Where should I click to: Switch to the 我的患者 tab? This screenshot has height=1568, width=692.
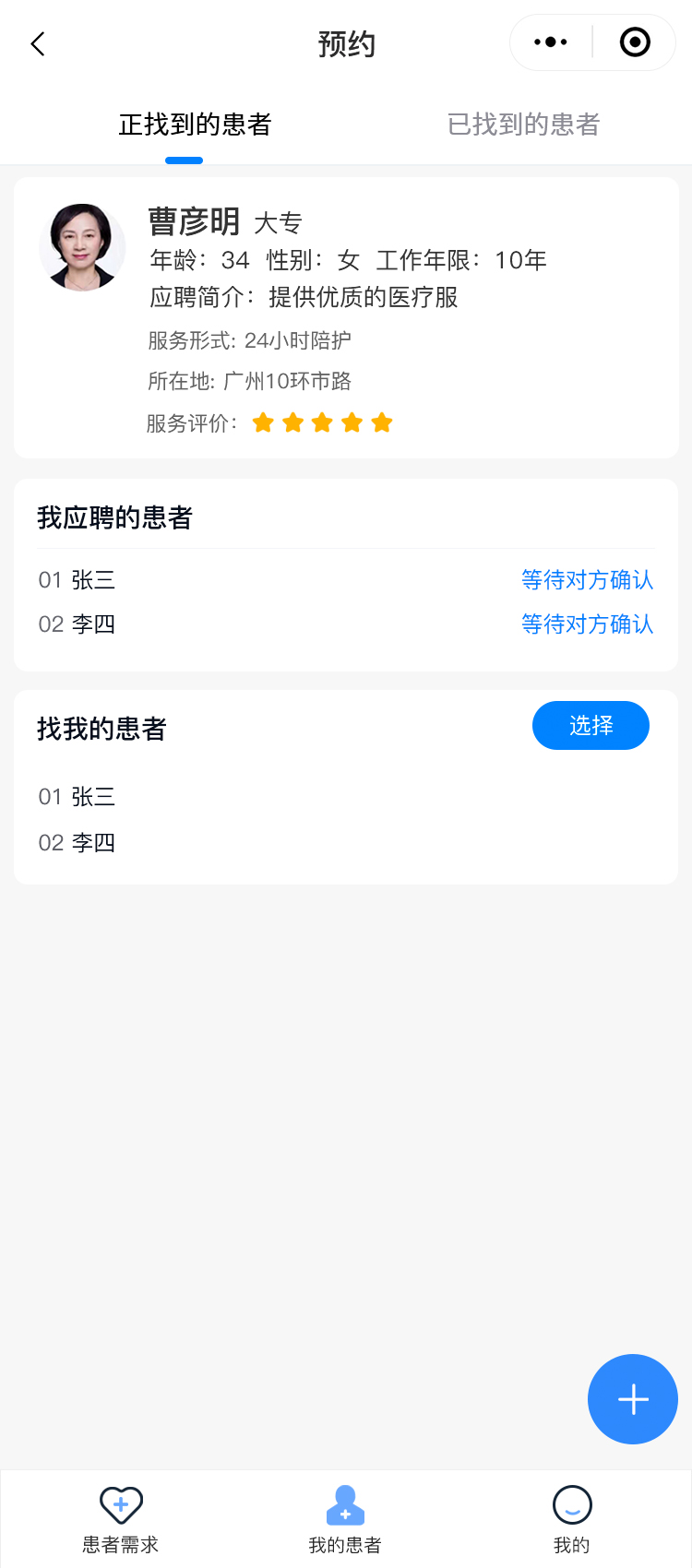[x=345, y=1520]
